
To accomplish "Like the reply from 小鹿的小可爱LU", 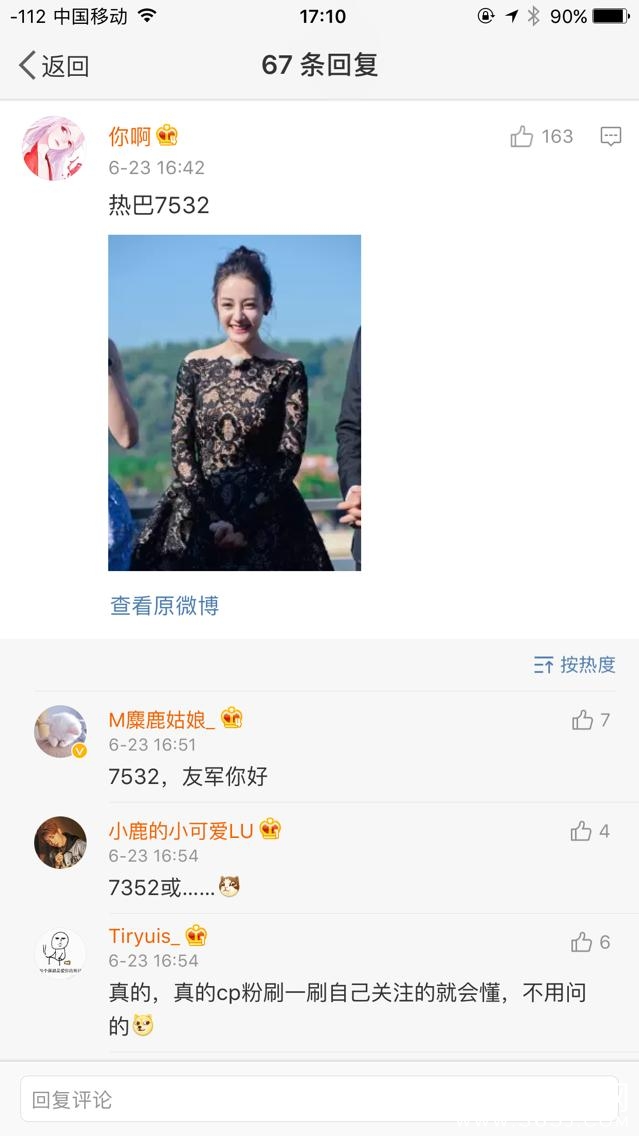I will tap(581, 831).
